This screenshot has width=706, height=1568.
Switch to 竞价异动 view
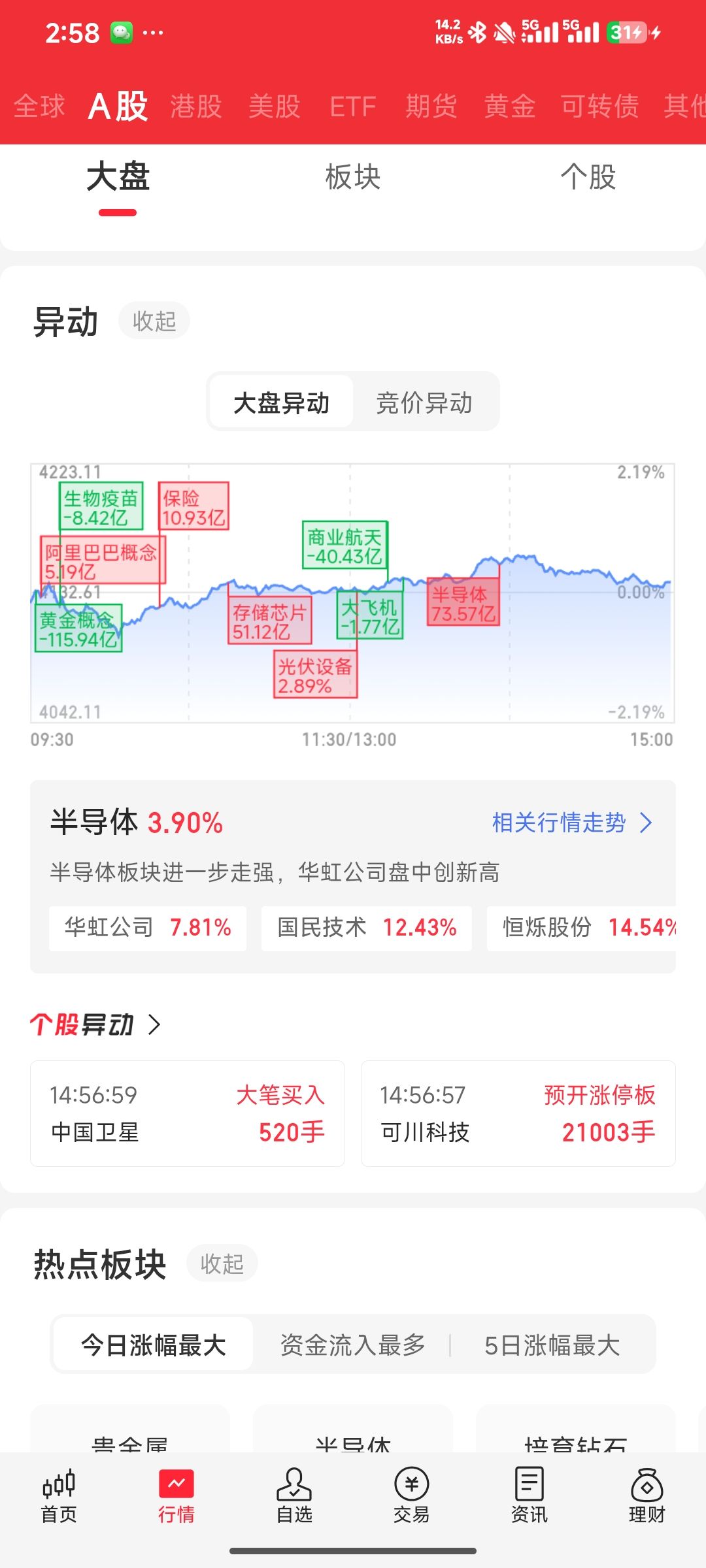tap(424, 402)
